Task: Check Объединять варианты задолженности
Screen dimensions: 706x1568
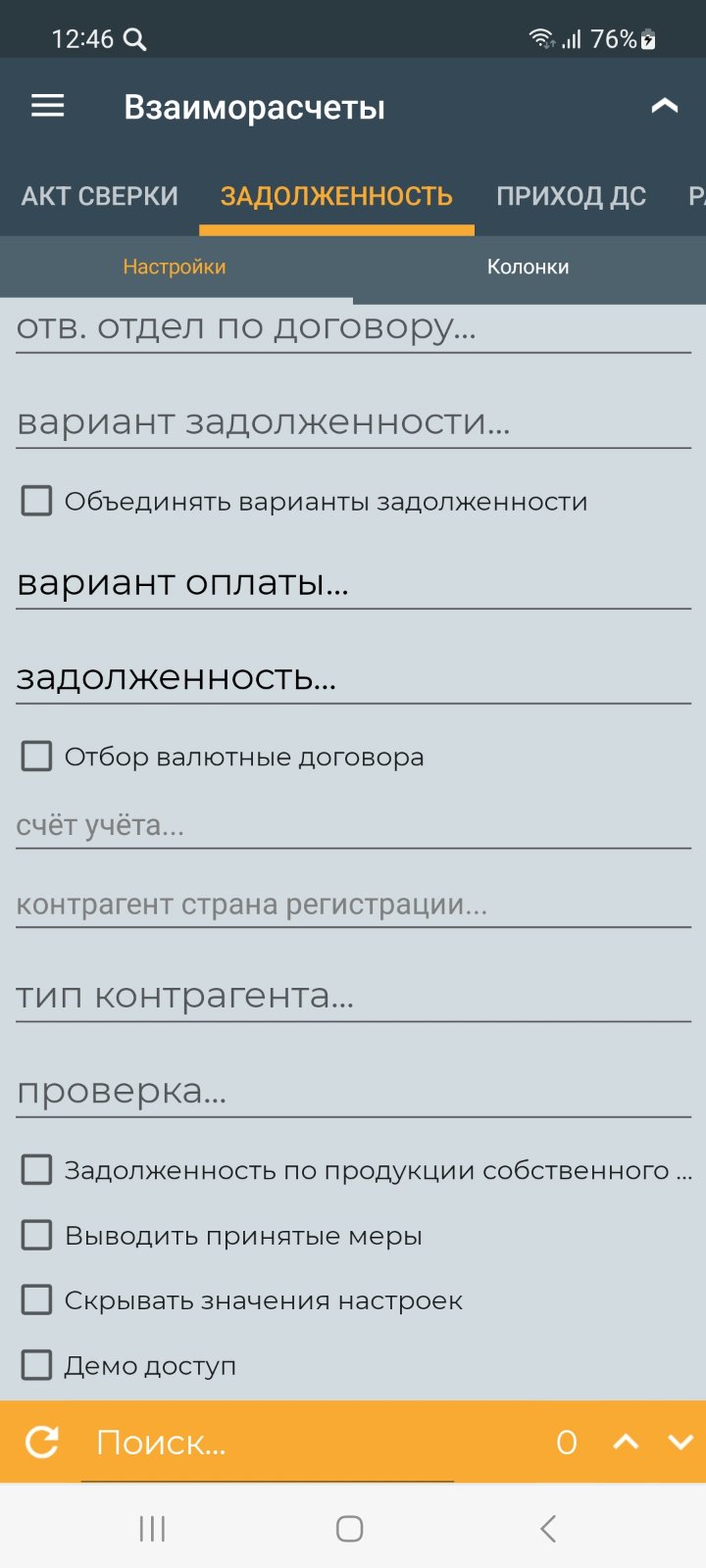Action: [x=37, y=501]
